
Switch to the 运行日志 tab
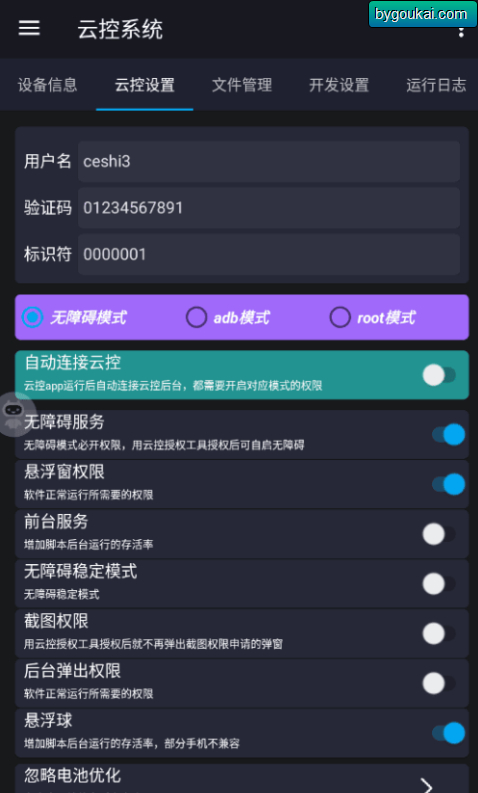pyautogui.click(x=436, y=84)
